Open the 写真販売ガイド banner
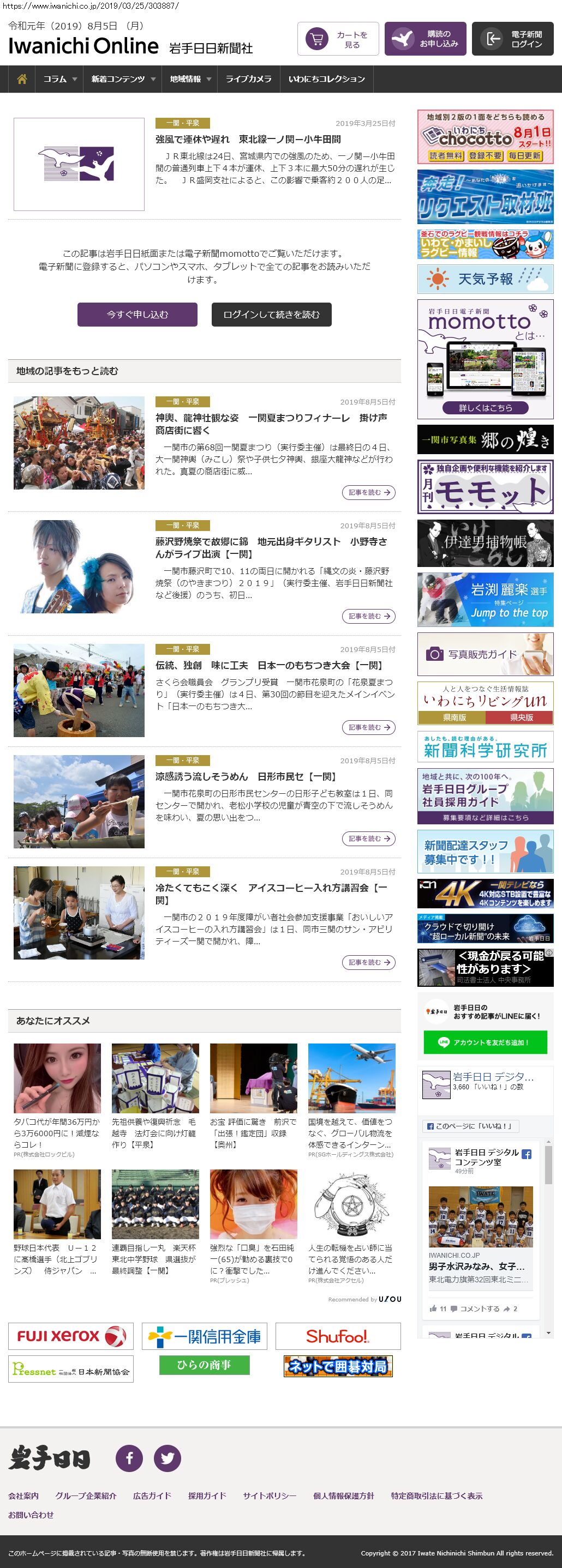562x1568 pixels. point(485,654)
